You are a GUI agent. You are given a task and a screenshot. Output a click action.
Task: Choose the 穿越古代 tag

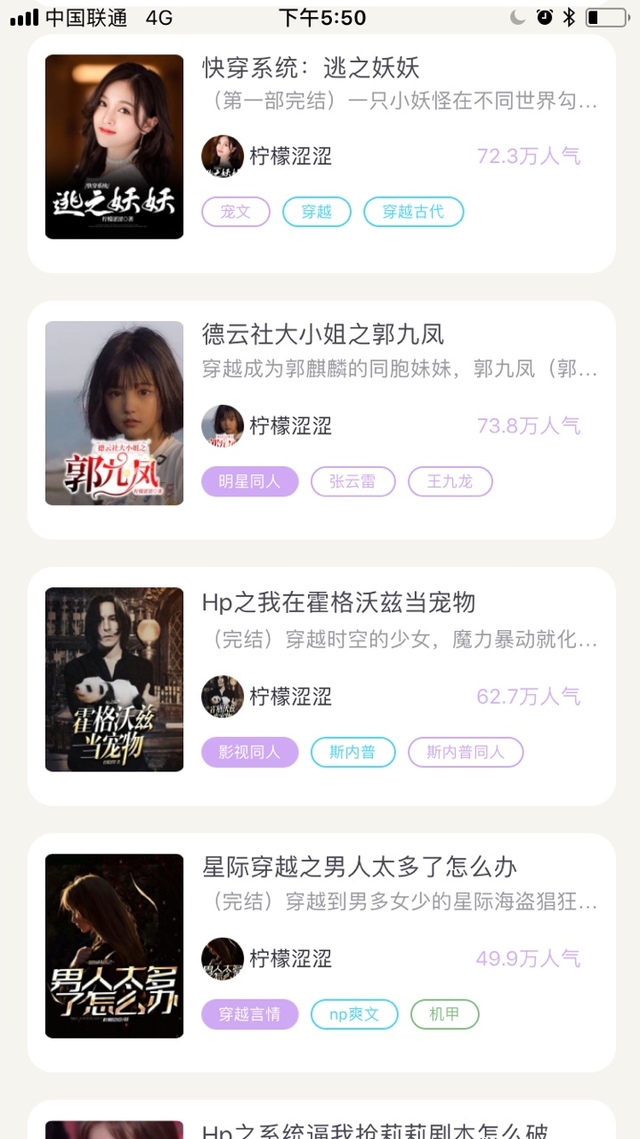(x=413, y=212)
